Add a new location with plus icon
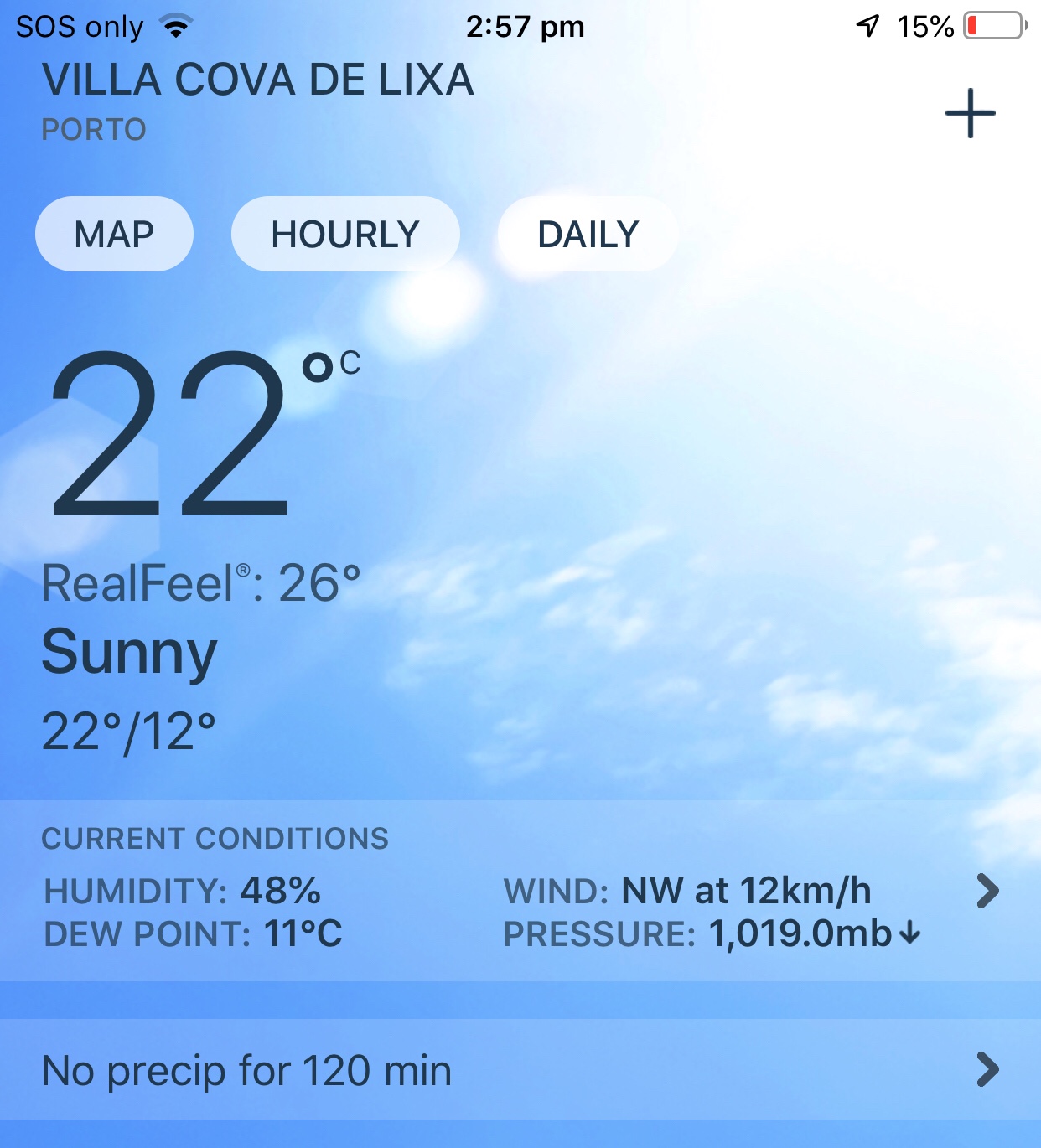 pos(970,113)
